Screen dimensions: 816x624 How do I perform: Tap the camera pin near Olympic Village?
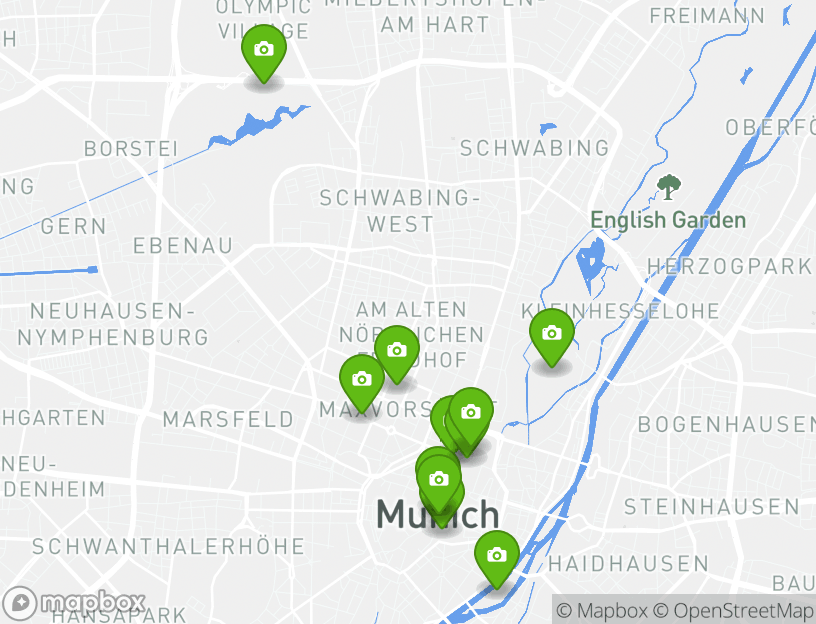(264, 50)
